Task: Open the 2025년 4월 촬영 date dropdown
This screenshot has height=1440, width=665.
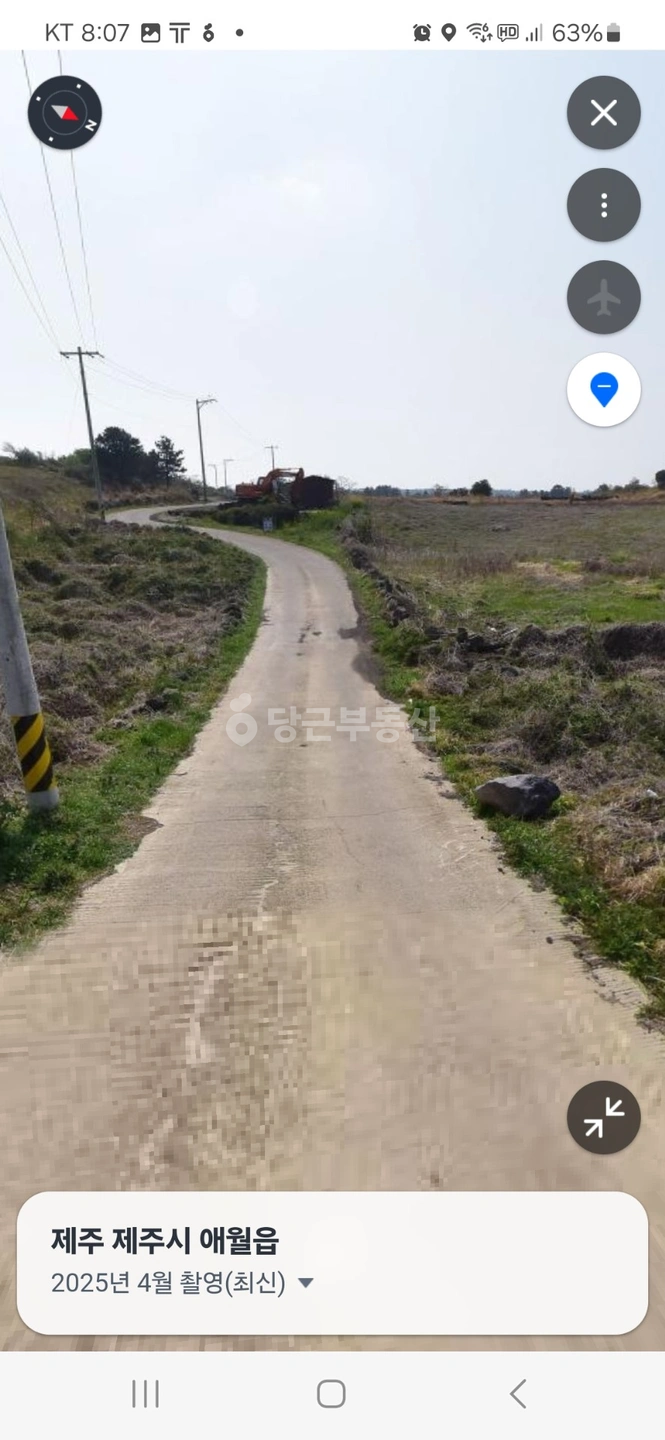Action: click(x=183, y=1283)
